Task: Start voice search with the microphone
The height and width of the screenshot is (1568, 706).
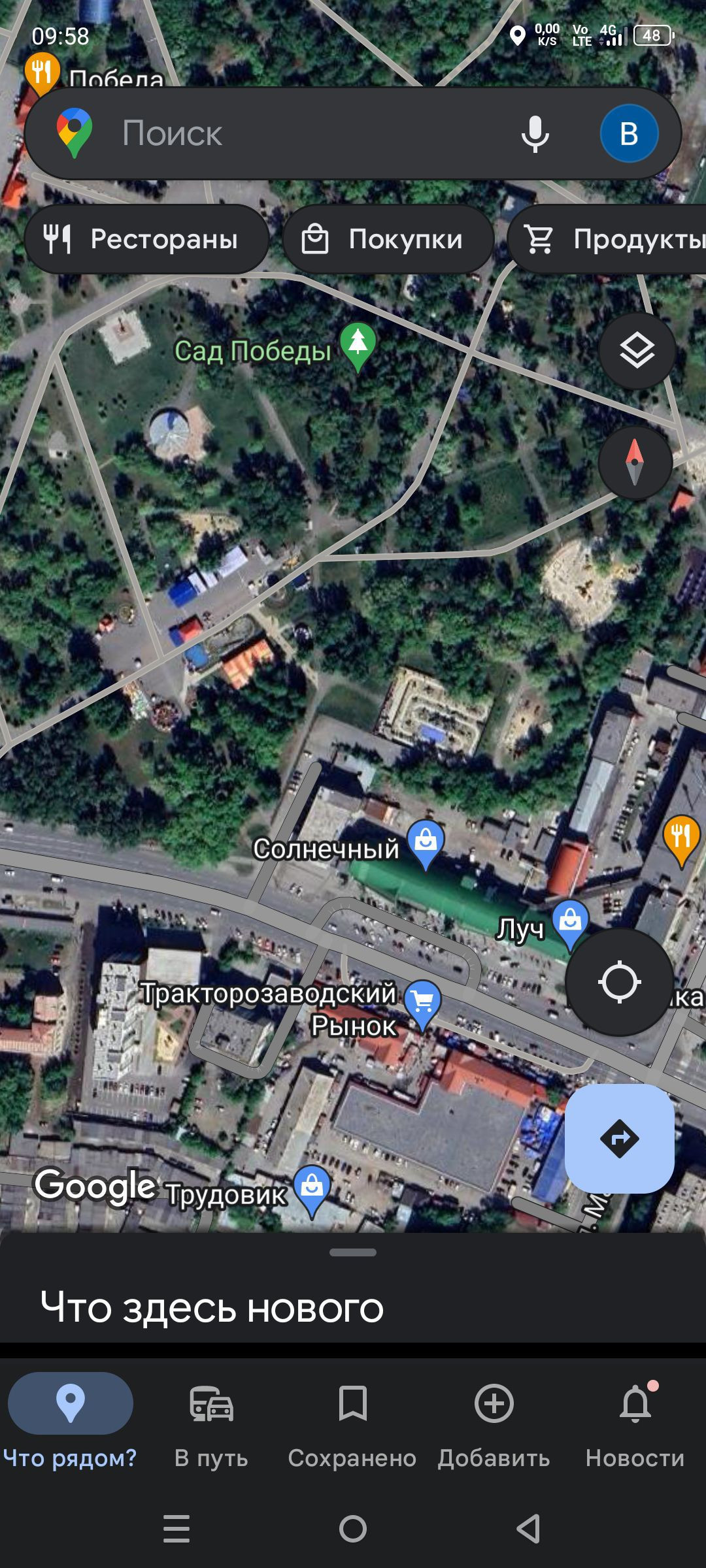Action: (535, 133)
